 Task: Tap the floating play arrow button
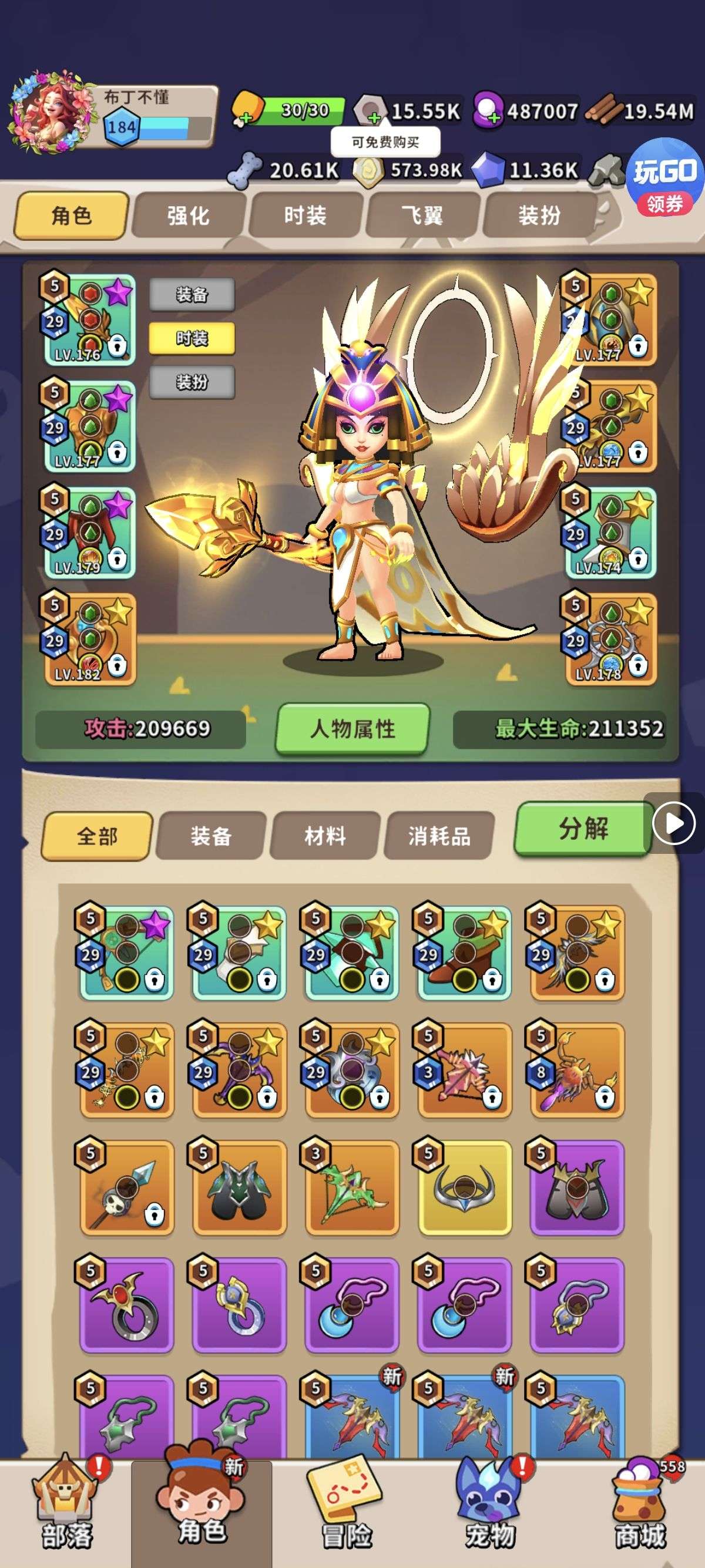673,823
